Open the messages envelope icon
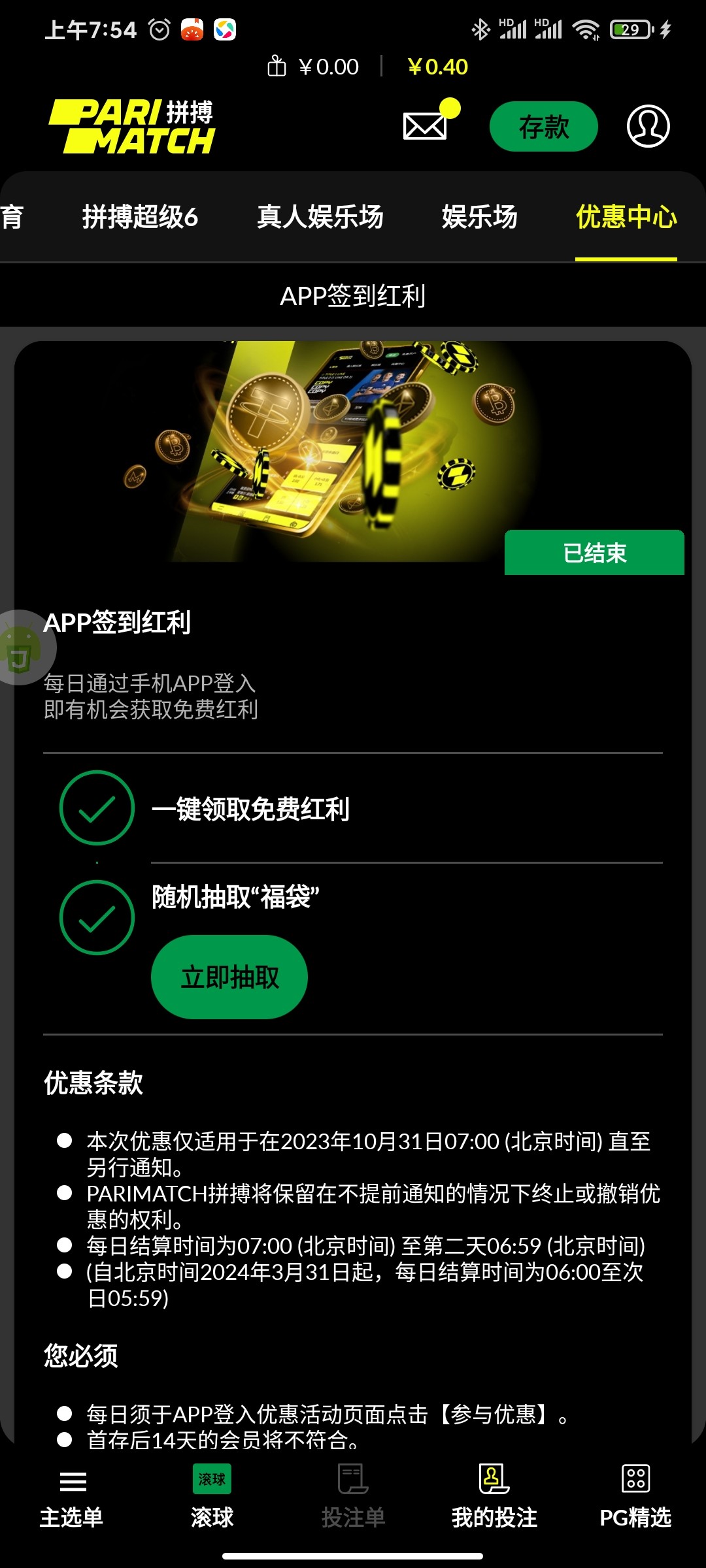Image resolution: width=706 pixels, height=1568 pixels. [x=426, y=125]
